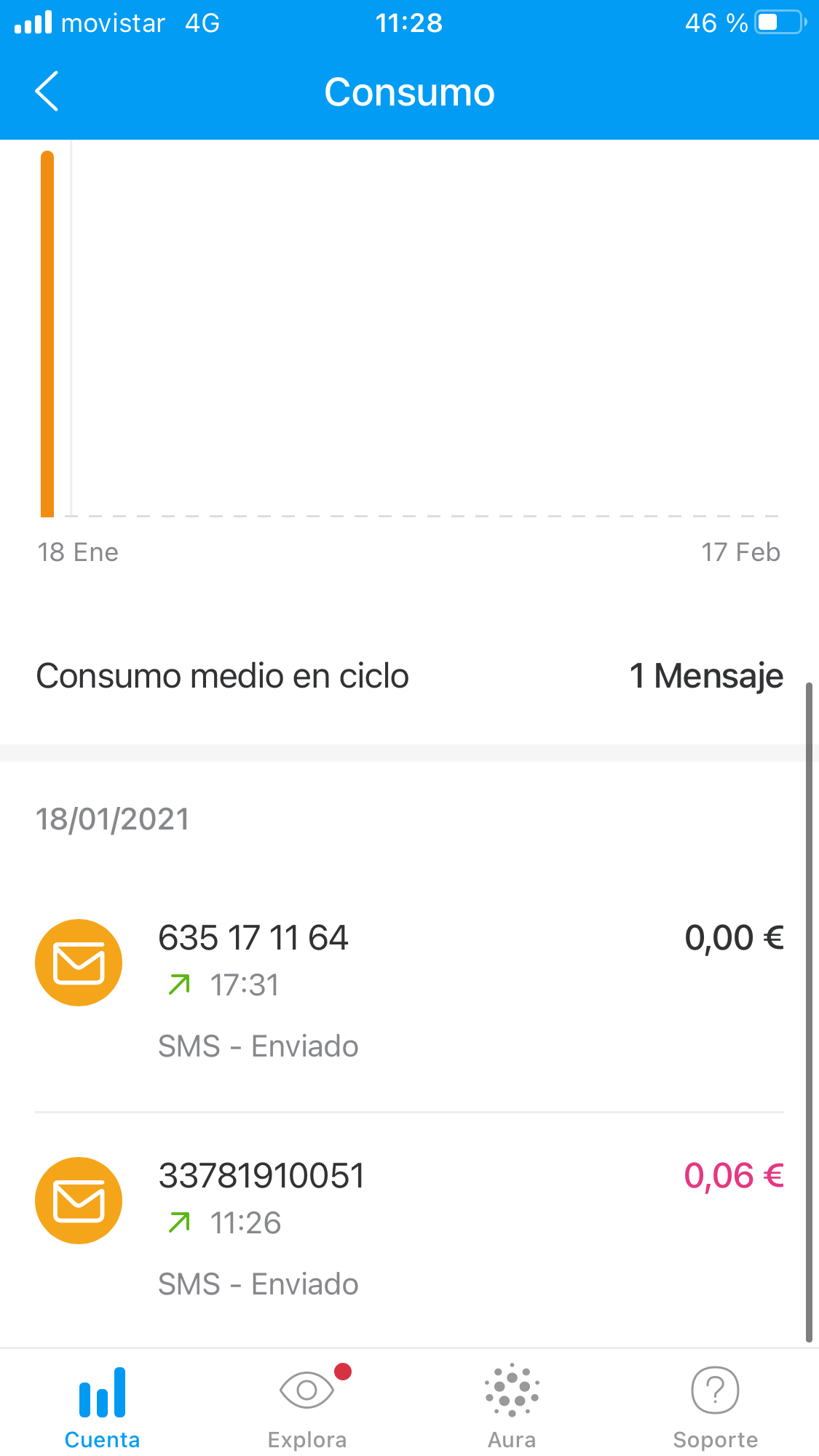819x1456 pixels.
Task: Open details for 17 Feb
Action: 740,552
